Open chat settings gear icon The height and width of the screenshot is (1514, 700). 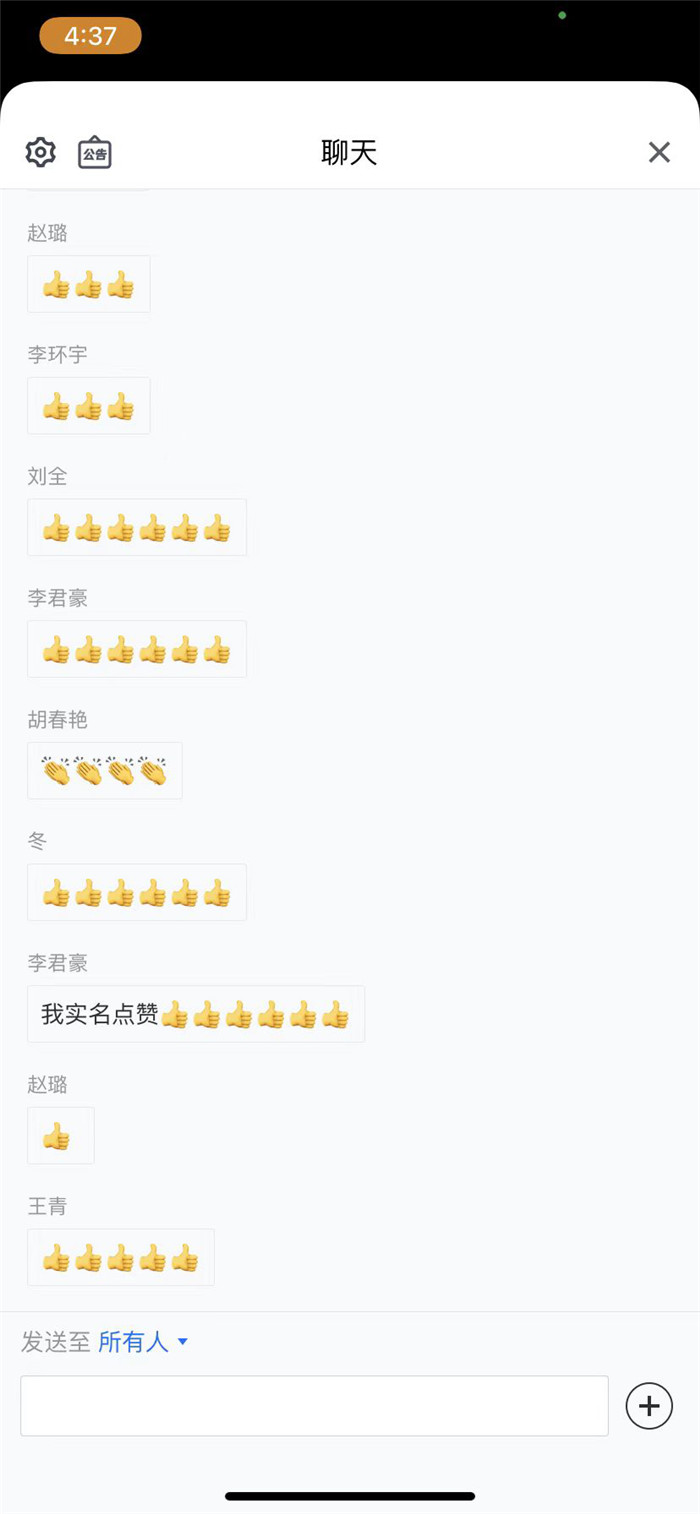(x=41, y=153)
